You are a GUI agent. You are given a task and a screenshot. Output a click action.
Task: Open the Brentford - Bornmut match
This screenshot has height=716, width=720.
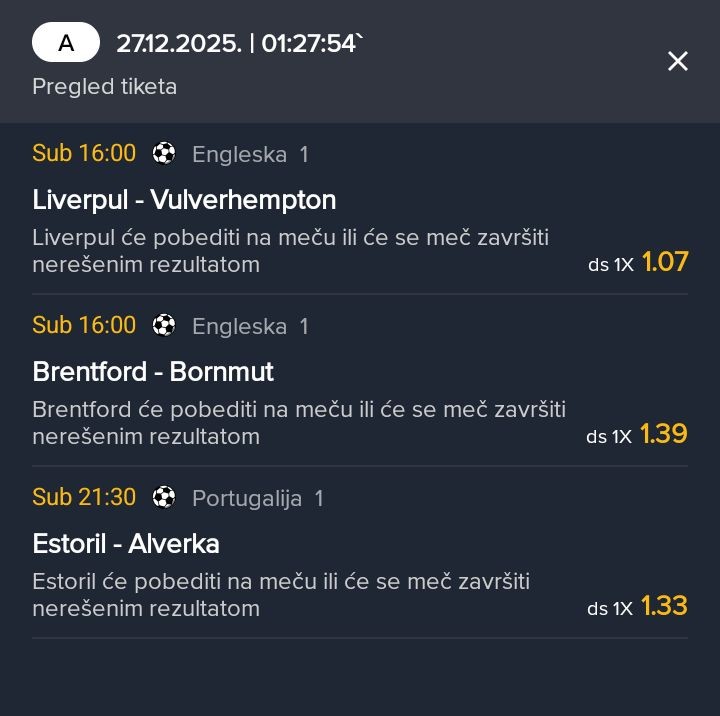click(153, 372)
